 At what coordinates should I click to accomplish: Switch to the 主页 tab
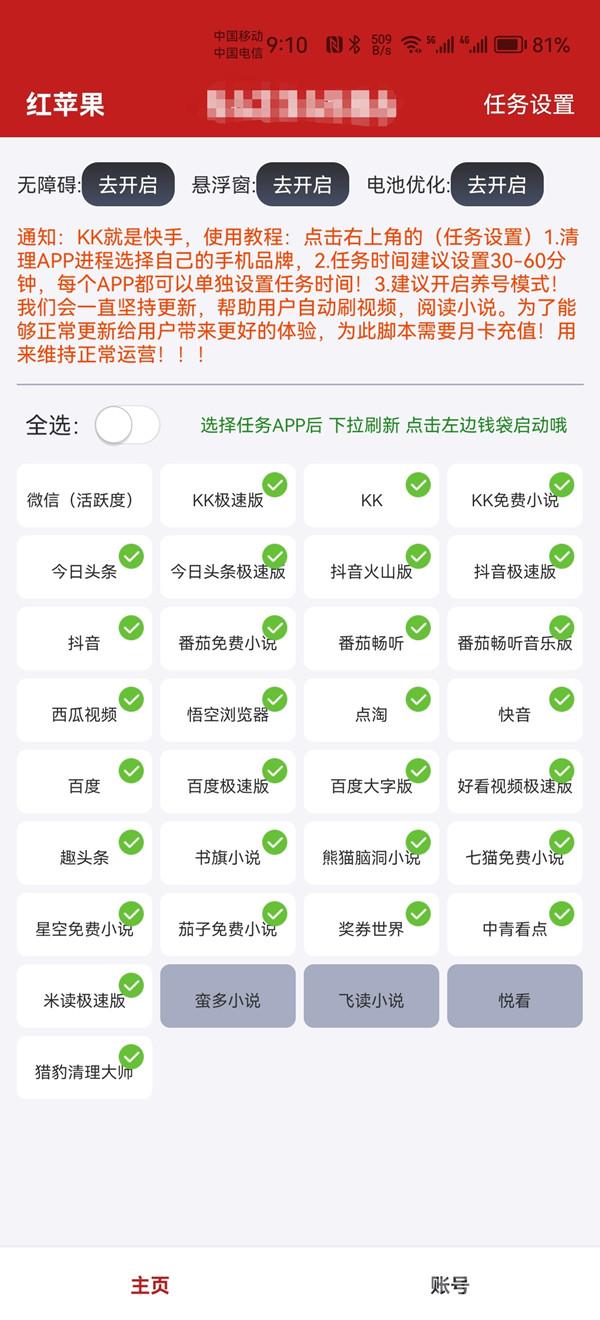pyautogui.click(x=150, y=1285)
